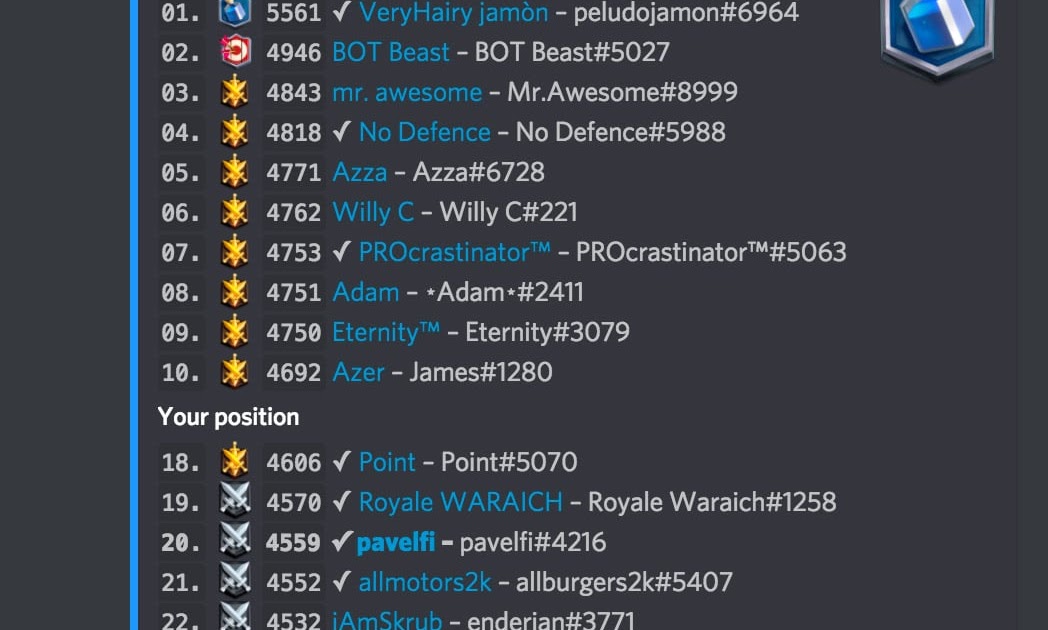The height and width of the screenshot is (630, 1048).
Task: Open the allmotors2k link
Action: [x=424, y=582]
